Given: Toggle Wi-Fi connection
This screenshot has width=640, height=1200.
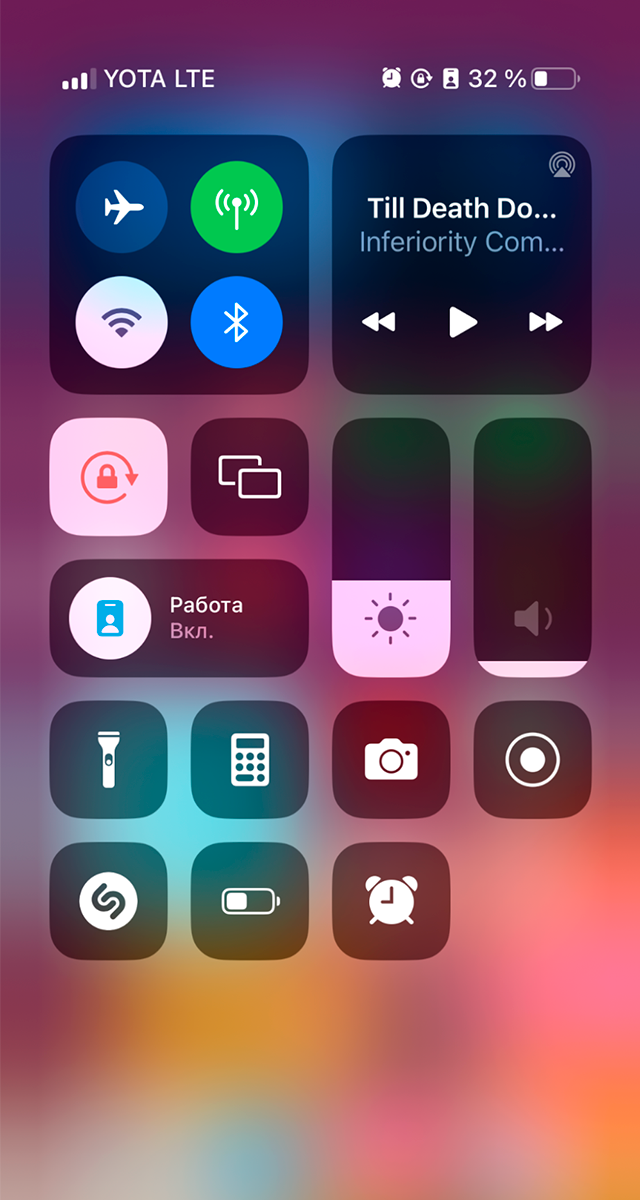Looking at the screenshot, I should (x=122, y=322).
